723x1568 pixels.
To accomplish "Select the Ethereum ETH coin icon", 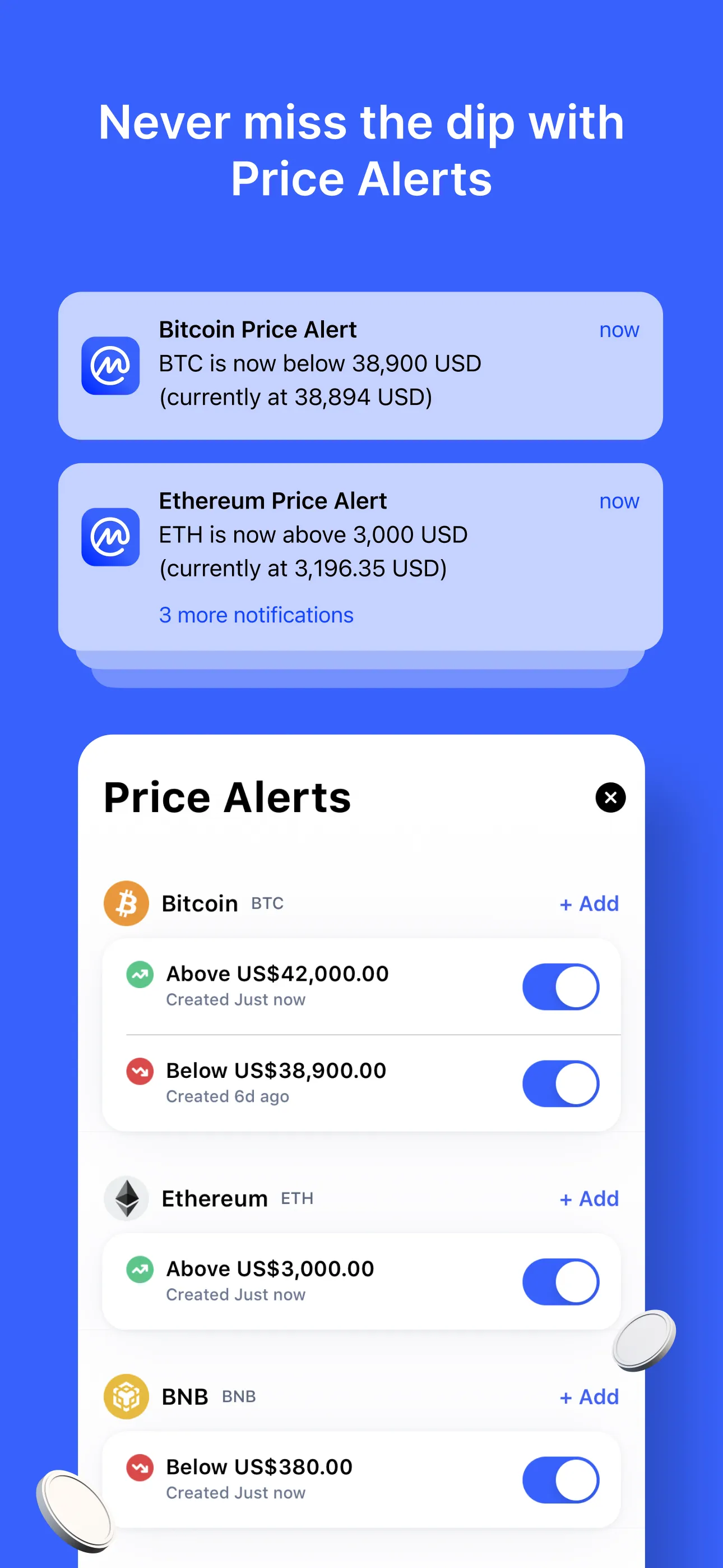I will tap(126, 1198).
